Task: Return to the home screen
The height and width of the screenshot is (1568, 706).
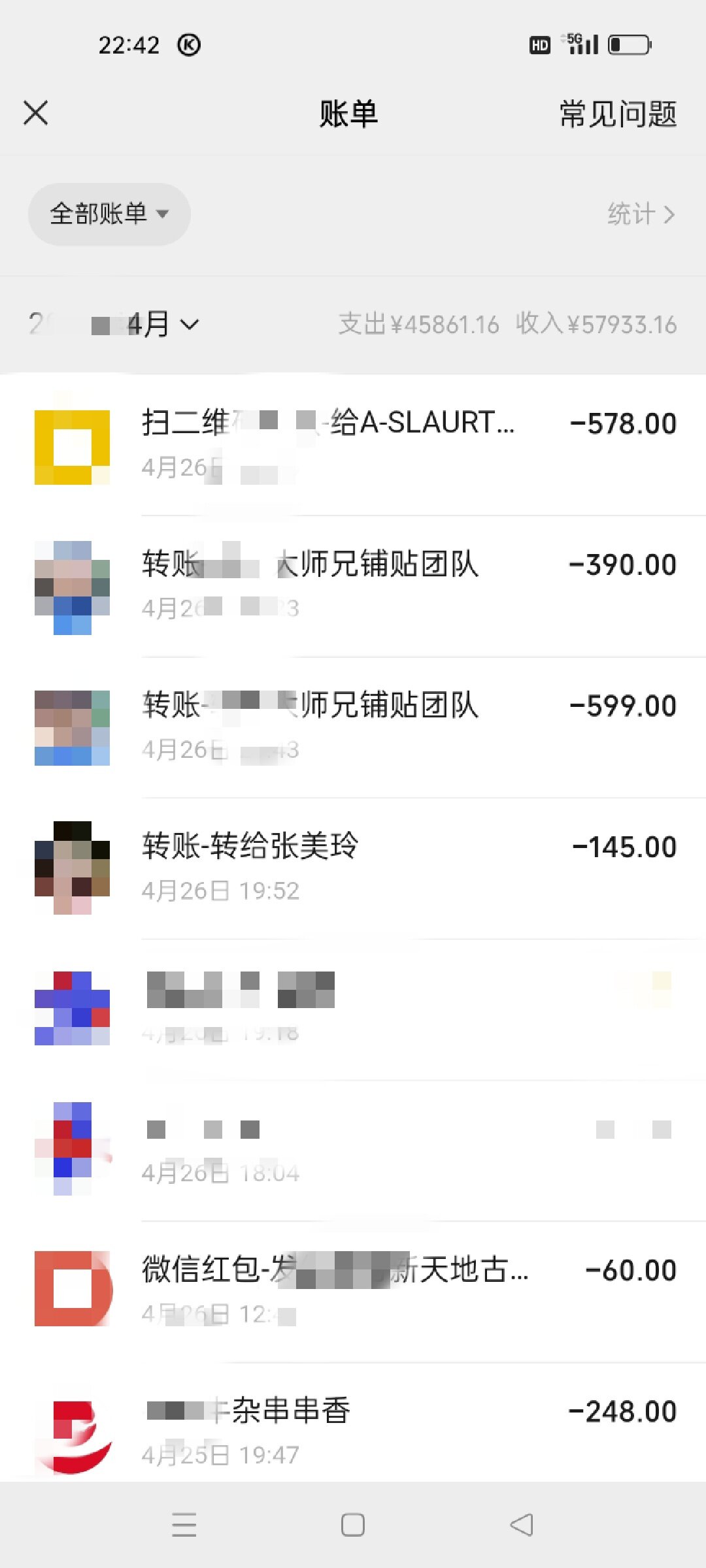Action: coord(353,1525)
